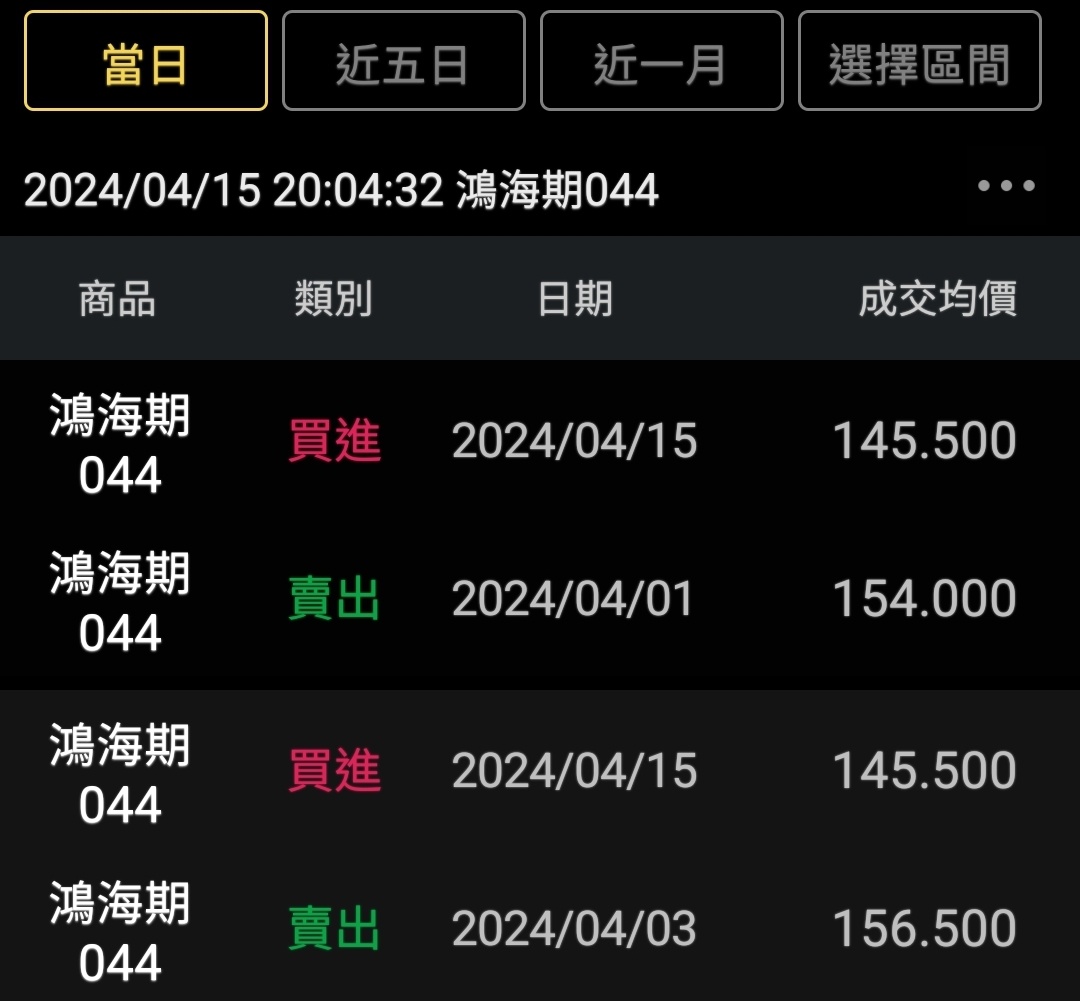
Task: Show 近一月 trade records
Action: point(661,61)
